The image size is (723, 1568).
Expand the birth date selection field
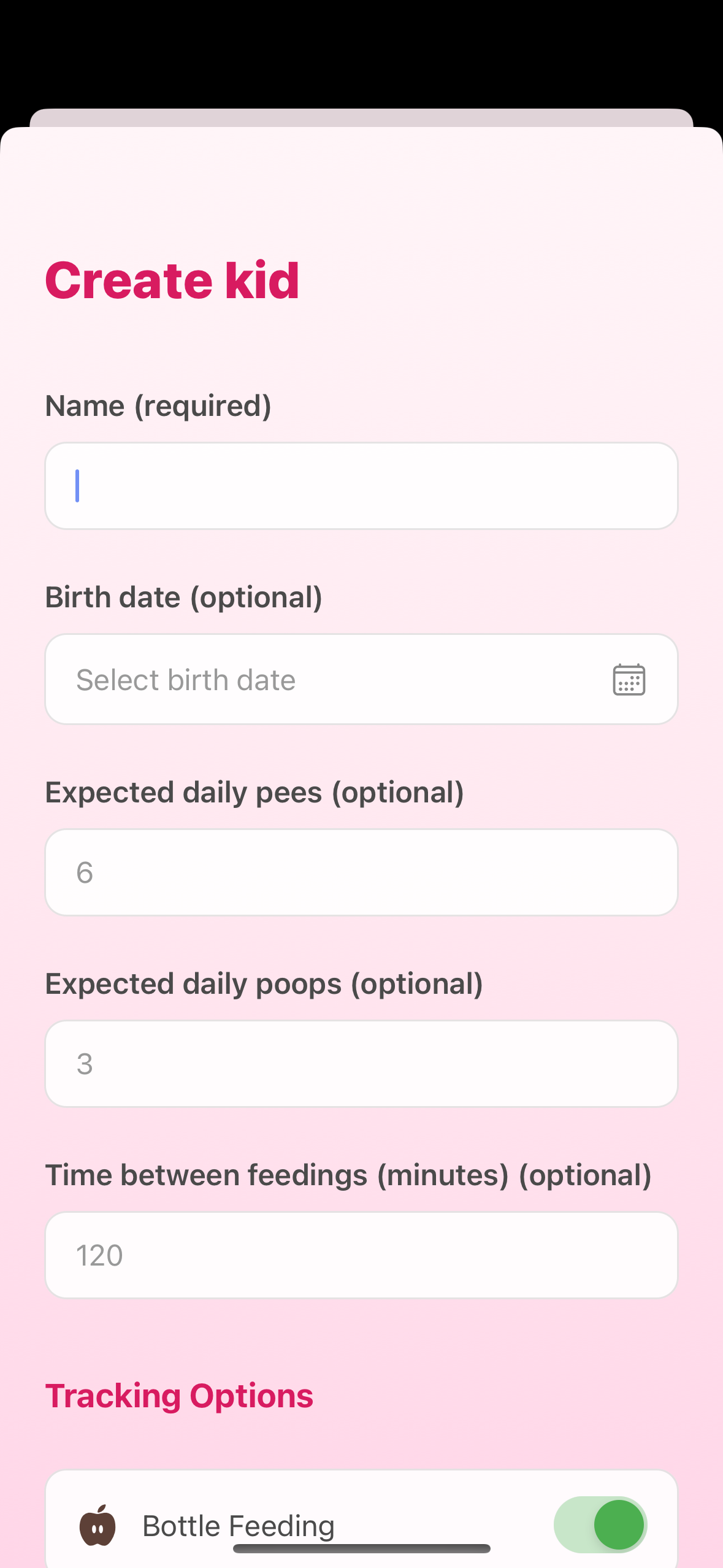(x=361, y=678)
